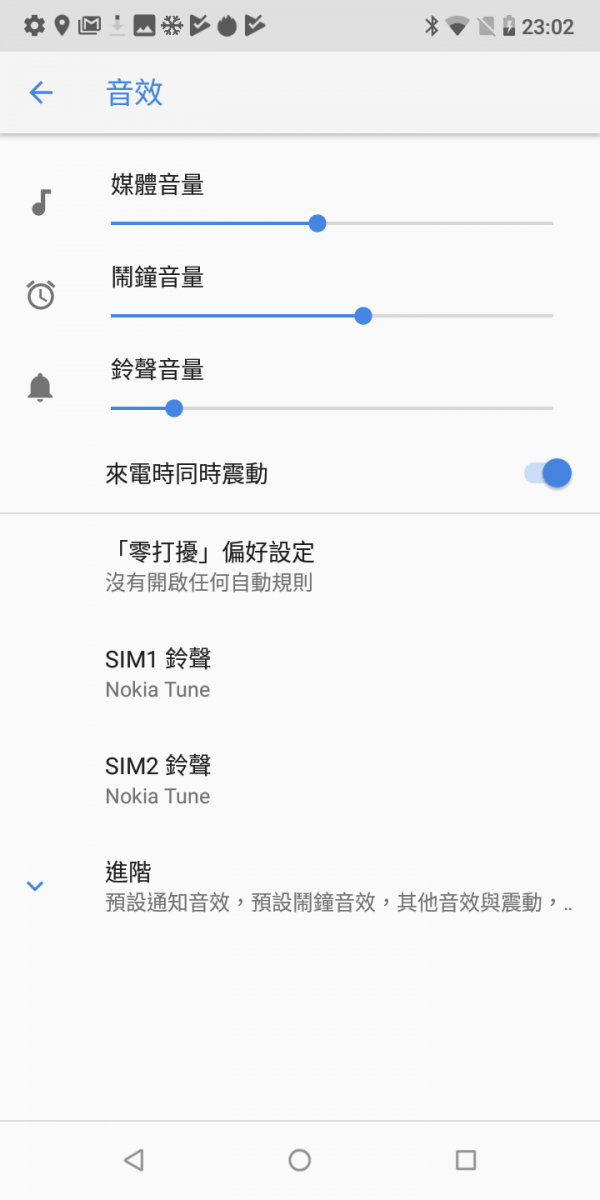Open SIM2 鈴聲 setting
Image resolution: width=600 pixels, height=1200 pixels.
pyautogui.click(x=300, y=780)
